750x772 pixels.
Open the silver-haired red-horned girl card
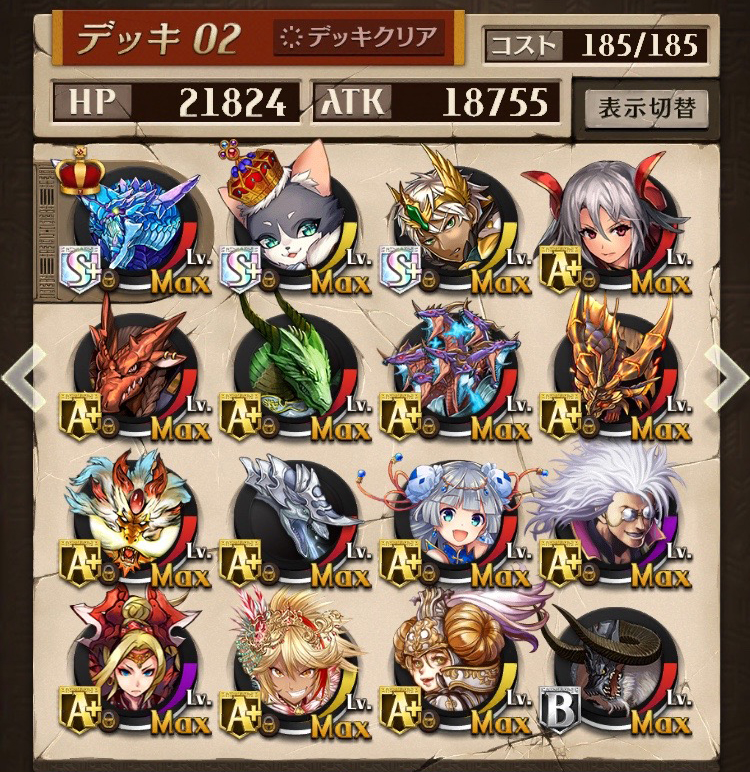pyautogui.click(x=610, y=225)
